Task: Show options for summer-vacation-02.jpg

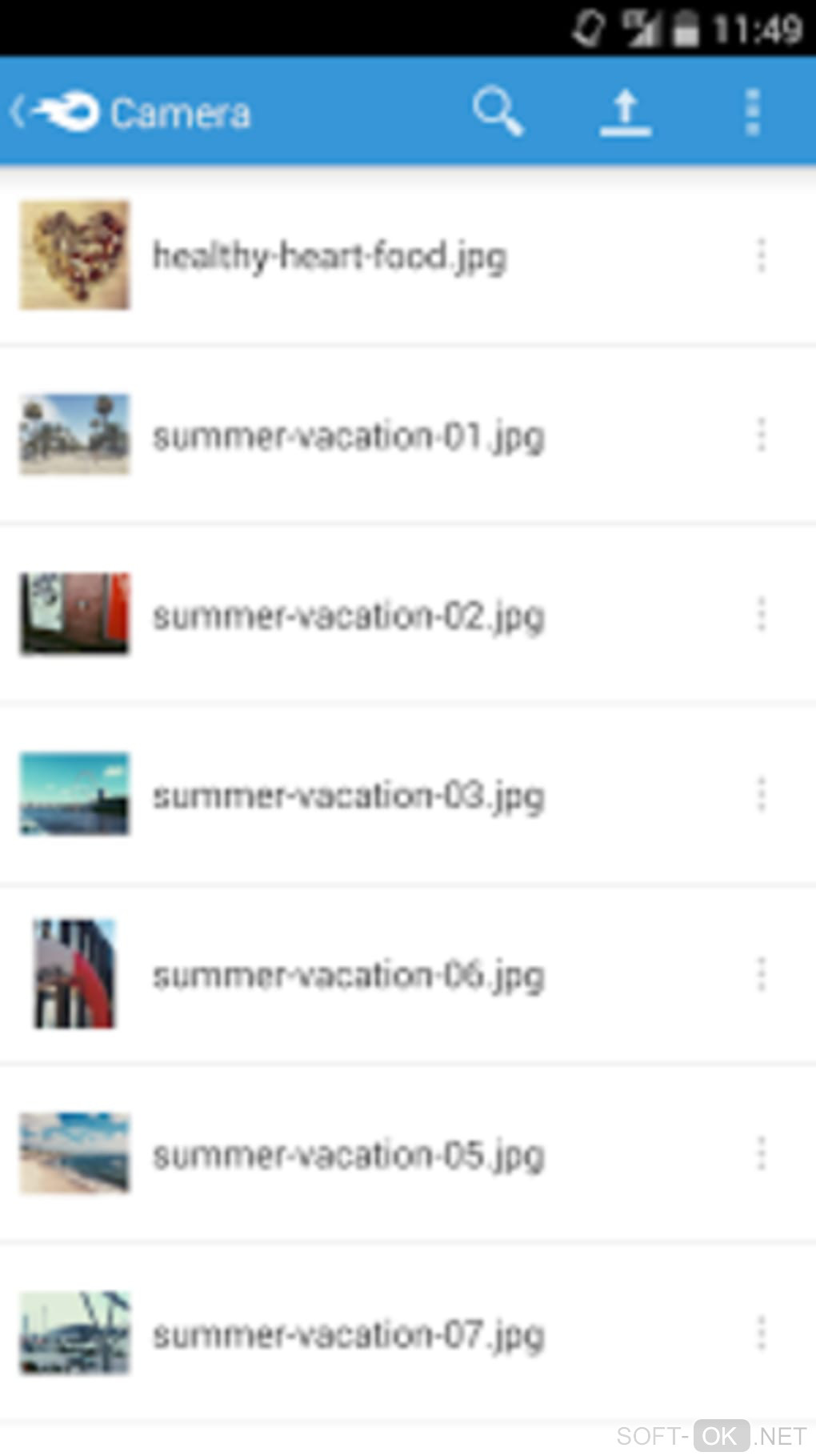Action: tap(762, 615)
